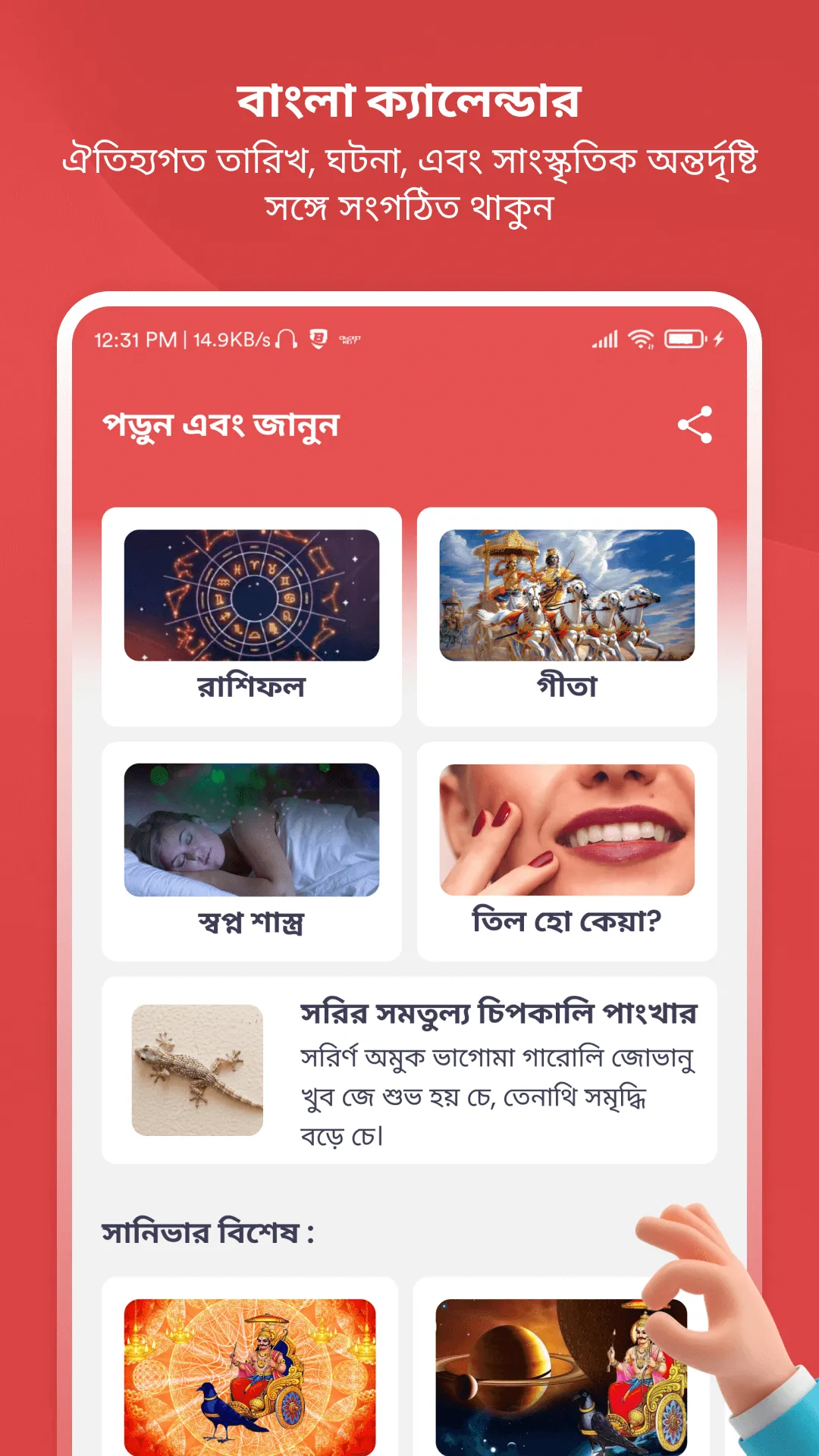The height and width of the screenshot is (1456, 819).
Task: Tap the headphones icon in the status bar
Action: [286, 342]
